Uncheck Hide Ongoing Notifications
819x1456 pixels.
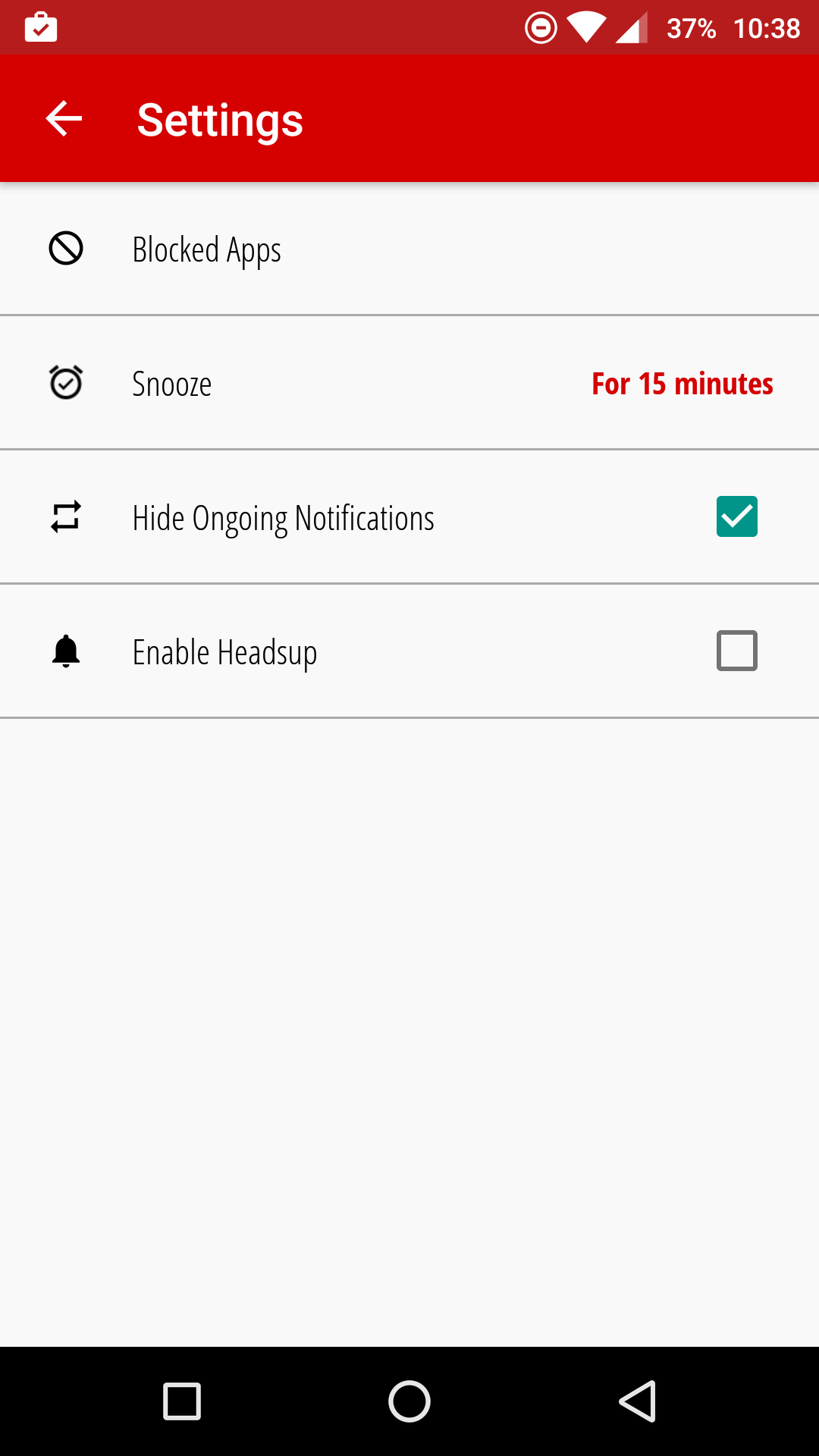point(736,516)
